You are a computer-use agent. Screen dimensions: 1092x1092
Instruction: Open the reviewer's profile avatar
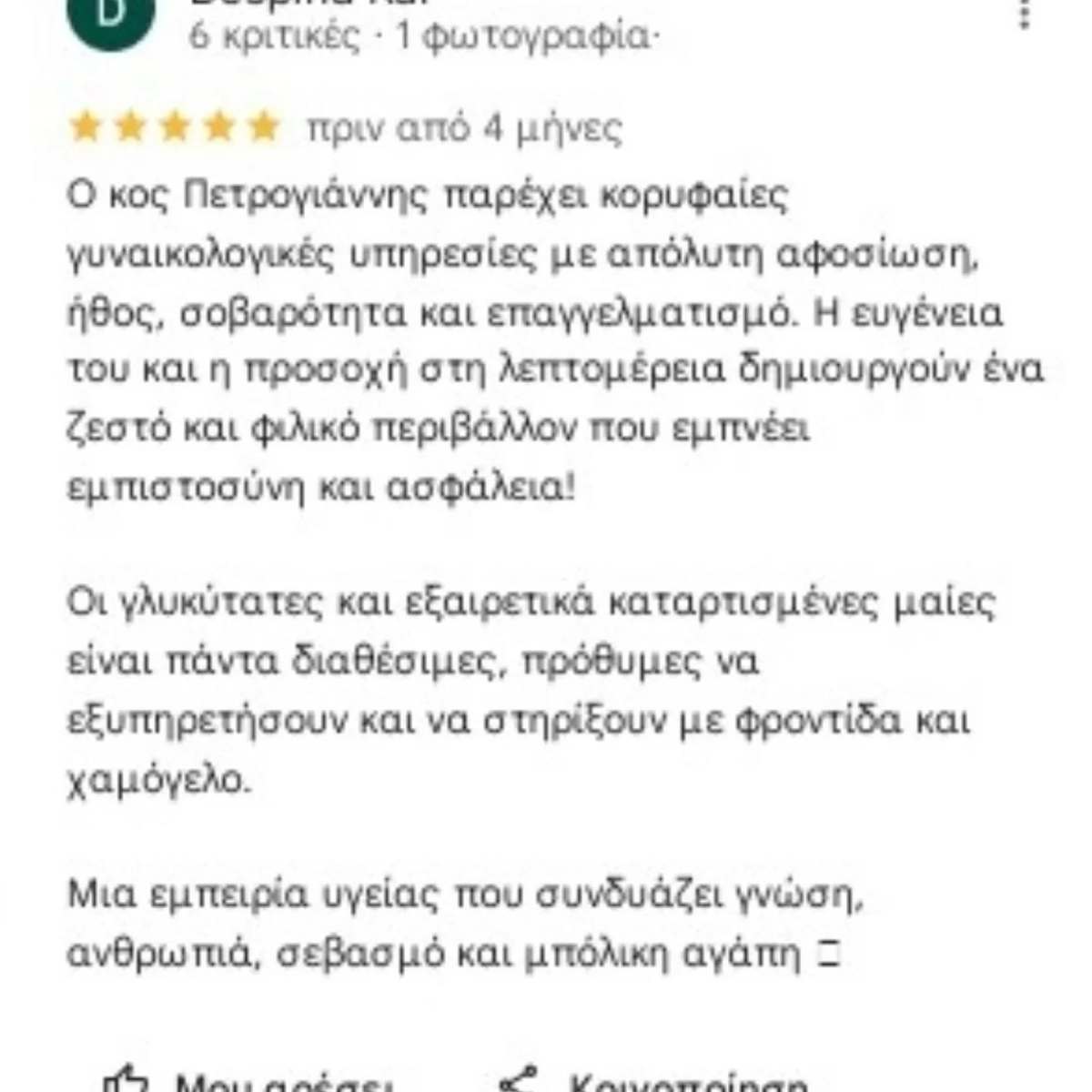[x=111, y=18]
